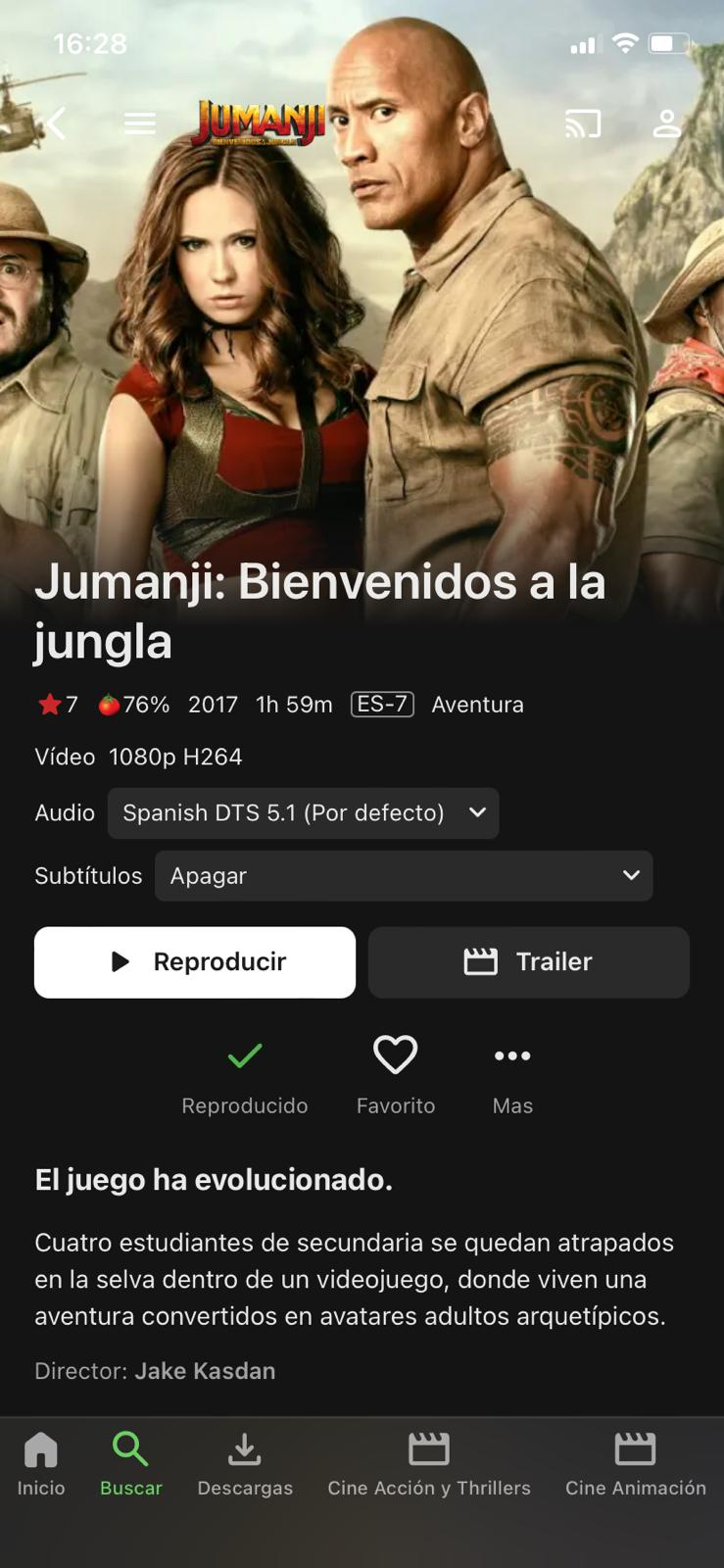Switch to the Buscar tab
The image size is (724, 1568).
tap(131, 1464)
